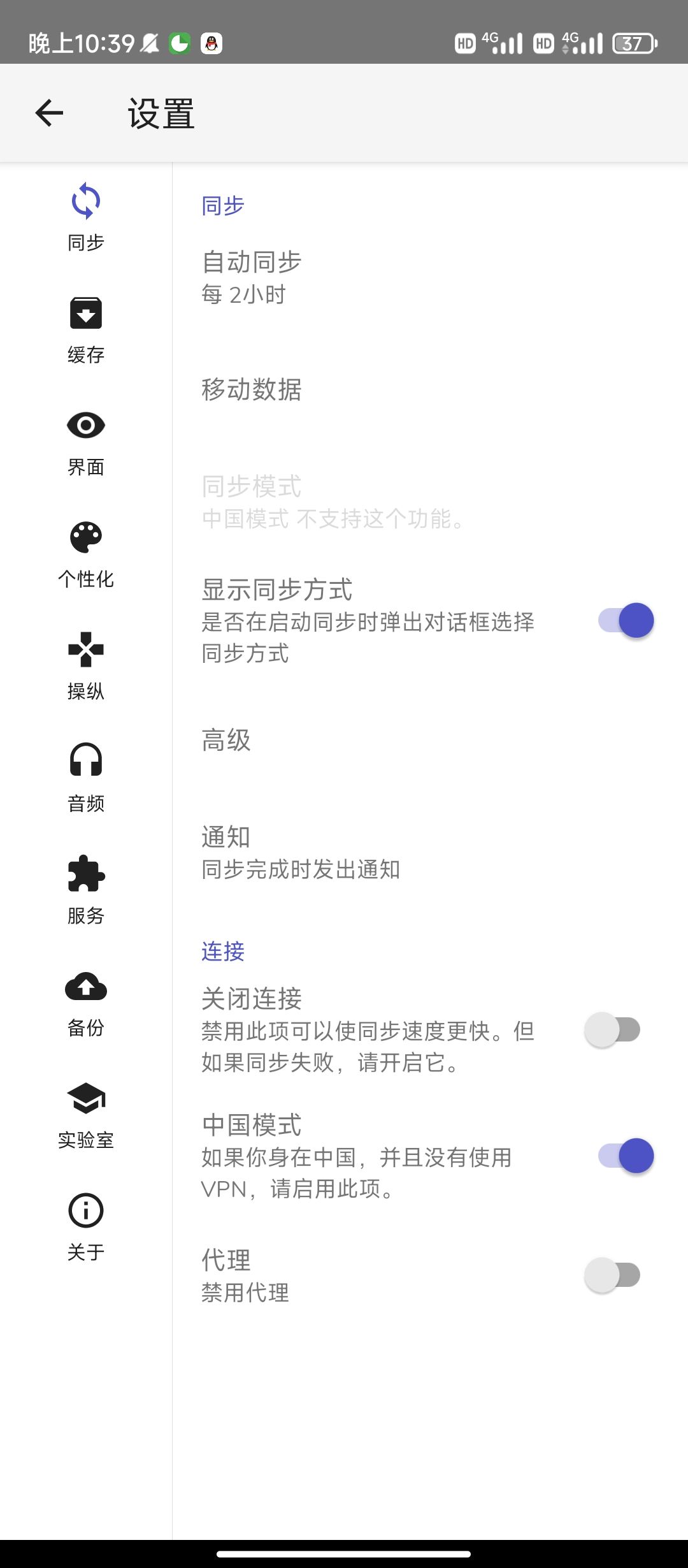Turn off the 显示同步方式 switch
This screenshot has height=1568, width=688.
click(626, 620)
